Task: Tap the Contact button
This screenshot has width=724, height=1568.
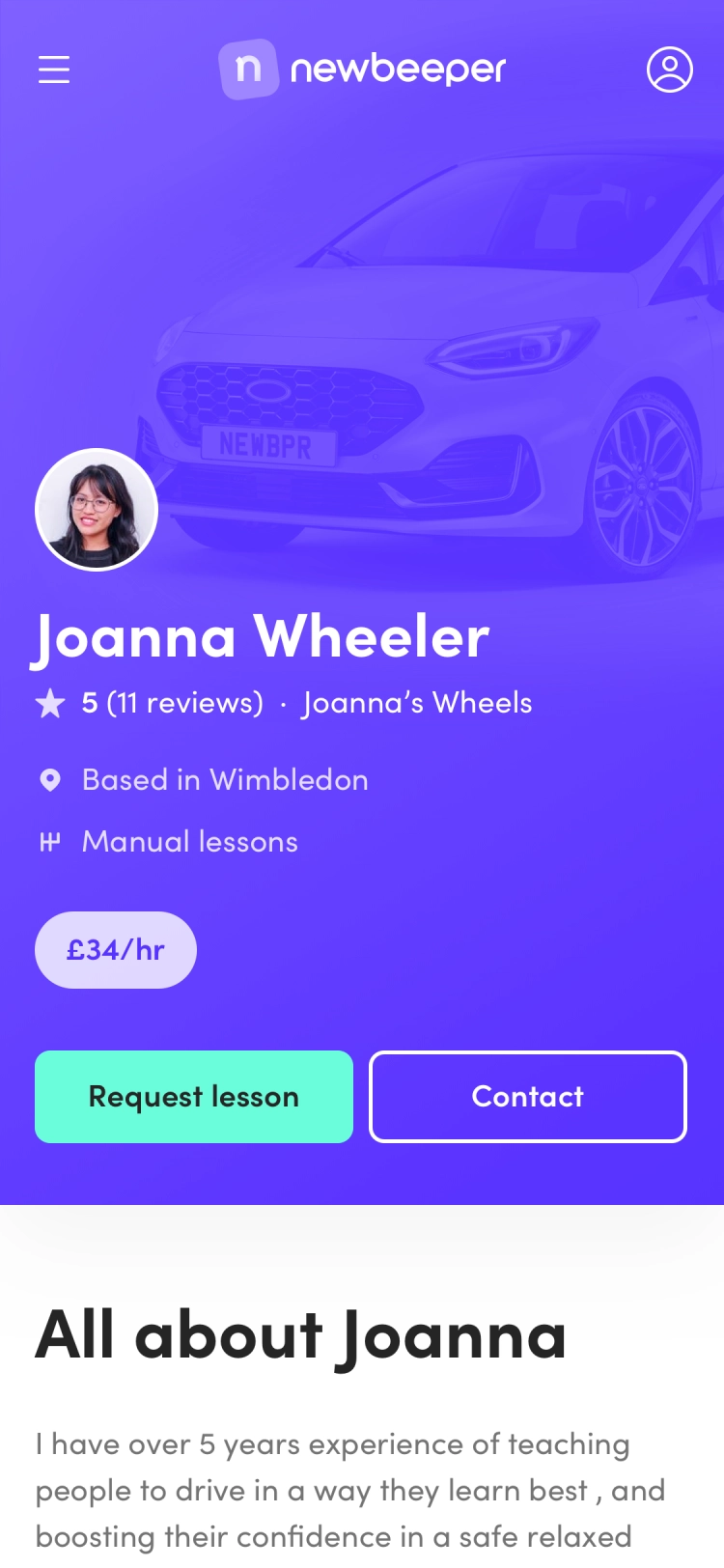Action: click(528, 1097)
